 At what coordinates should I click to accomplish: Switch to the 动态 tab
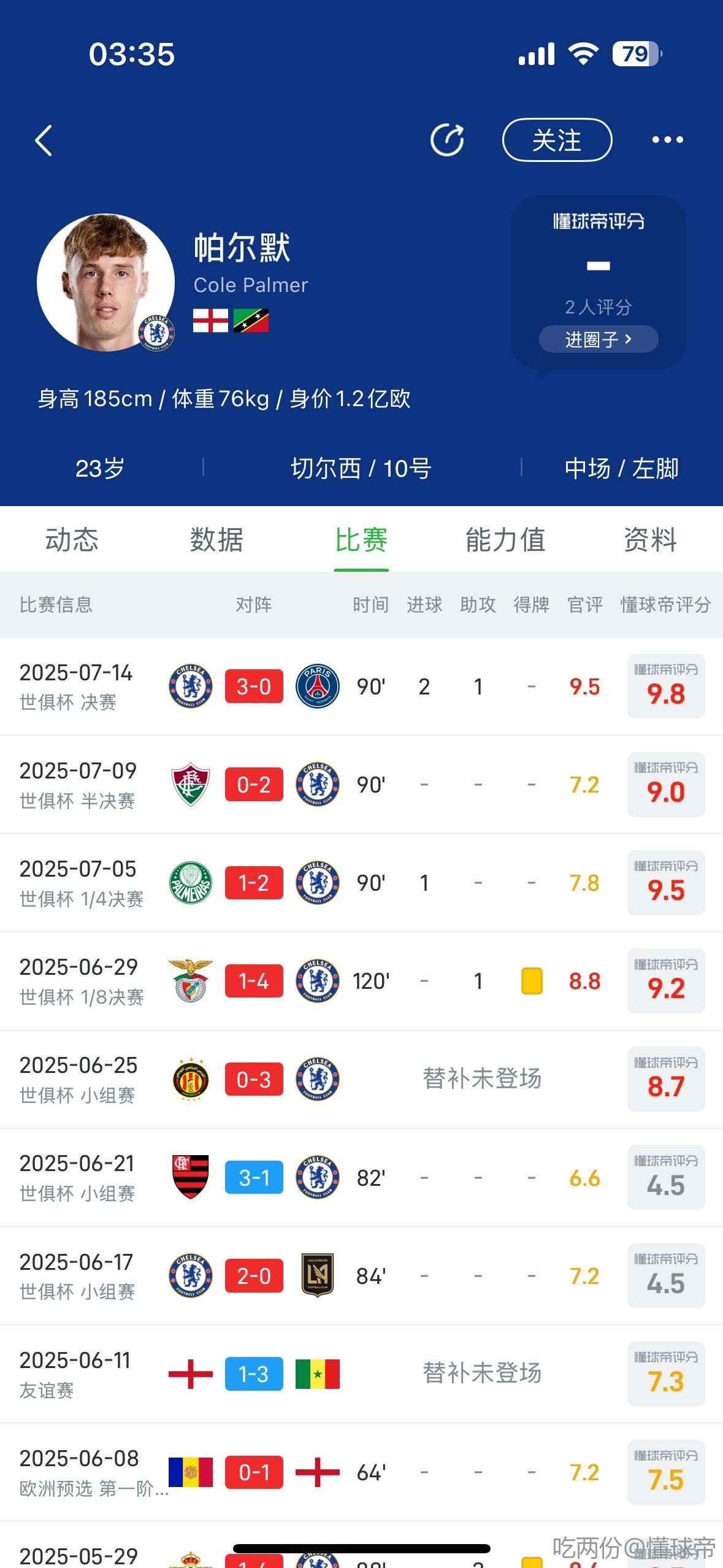tap(72, 540)
